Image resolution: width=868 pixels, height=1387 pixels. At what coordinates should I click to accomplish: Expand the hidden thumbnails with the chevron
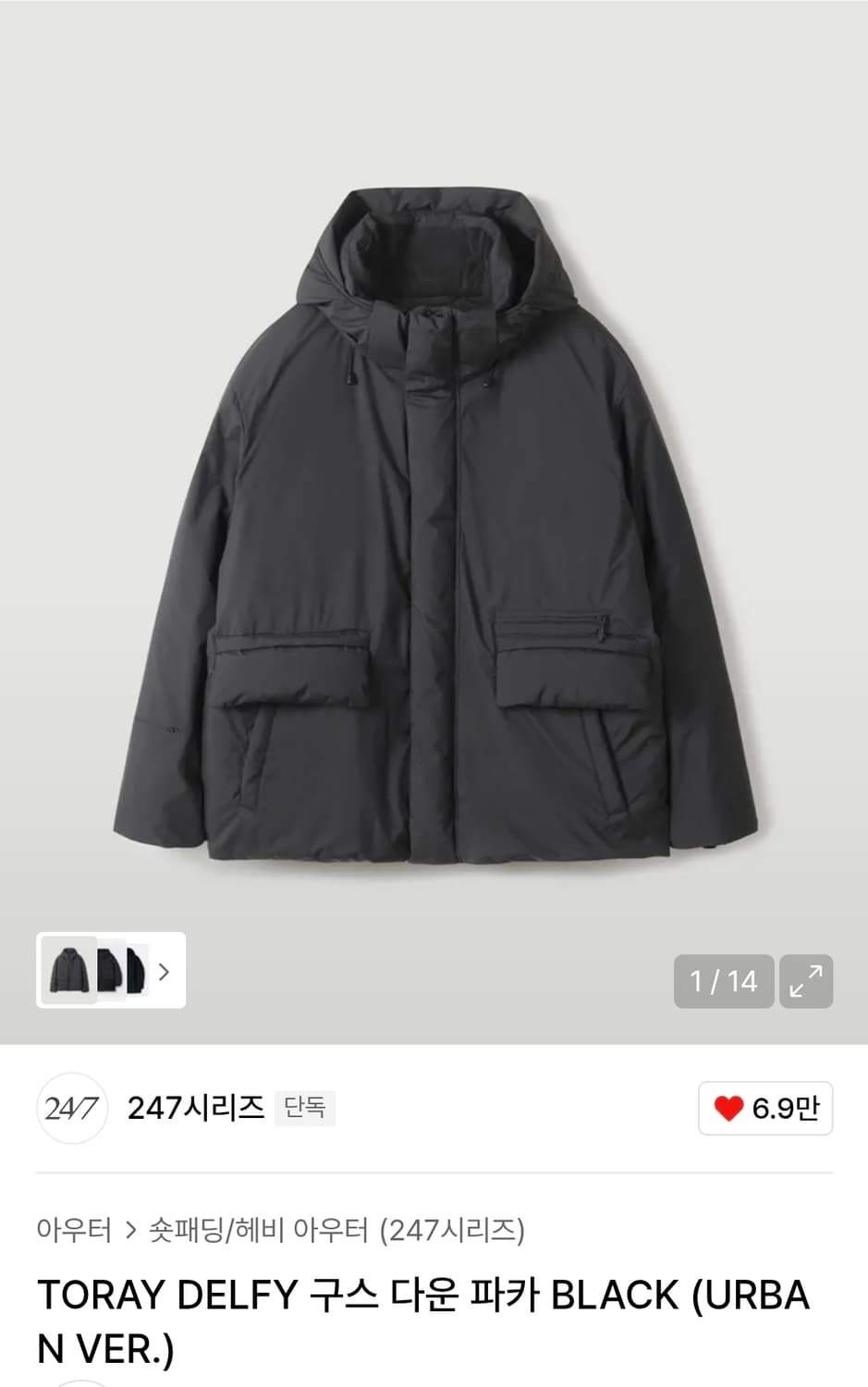pyautogui.click(x=165, y=972)
